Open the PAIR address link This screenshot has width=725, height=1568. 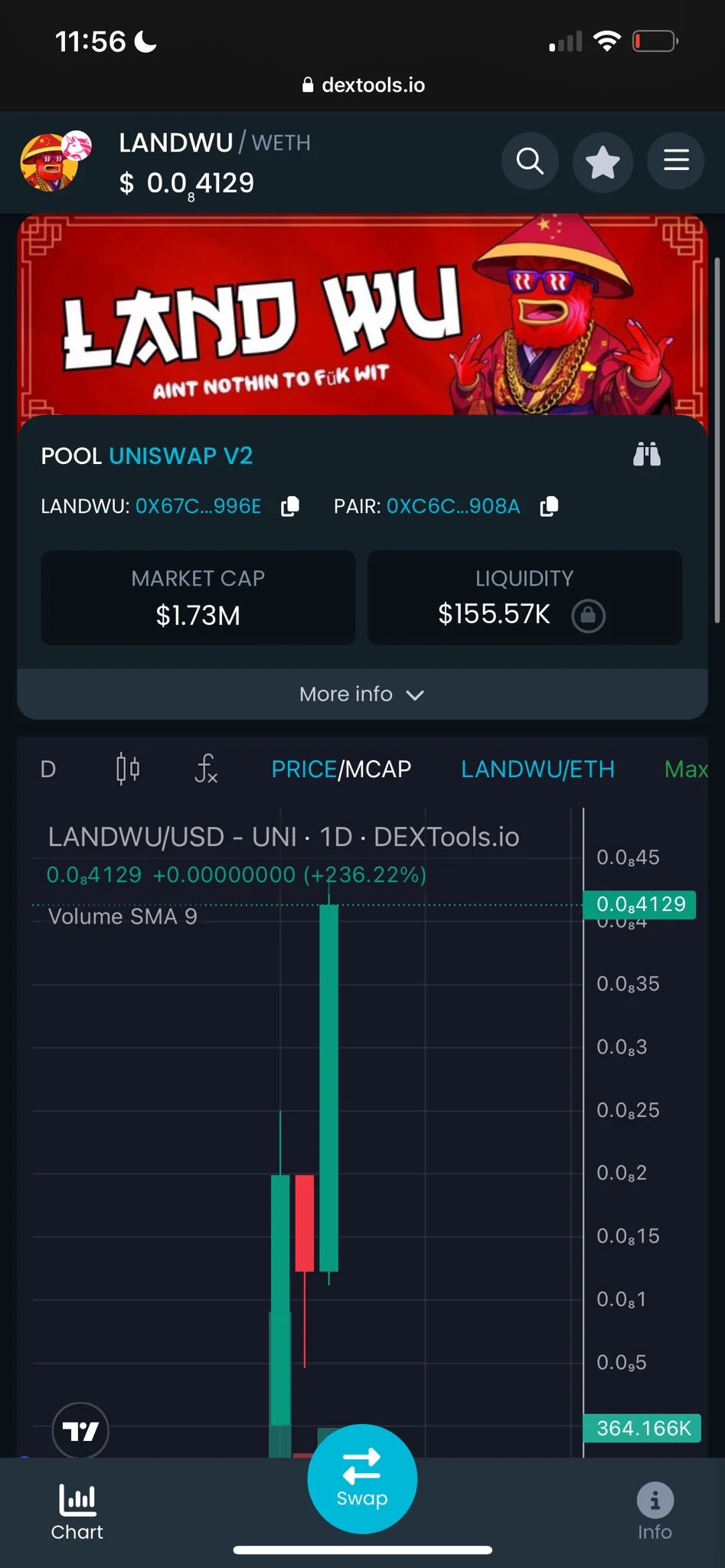click(453, 506)
